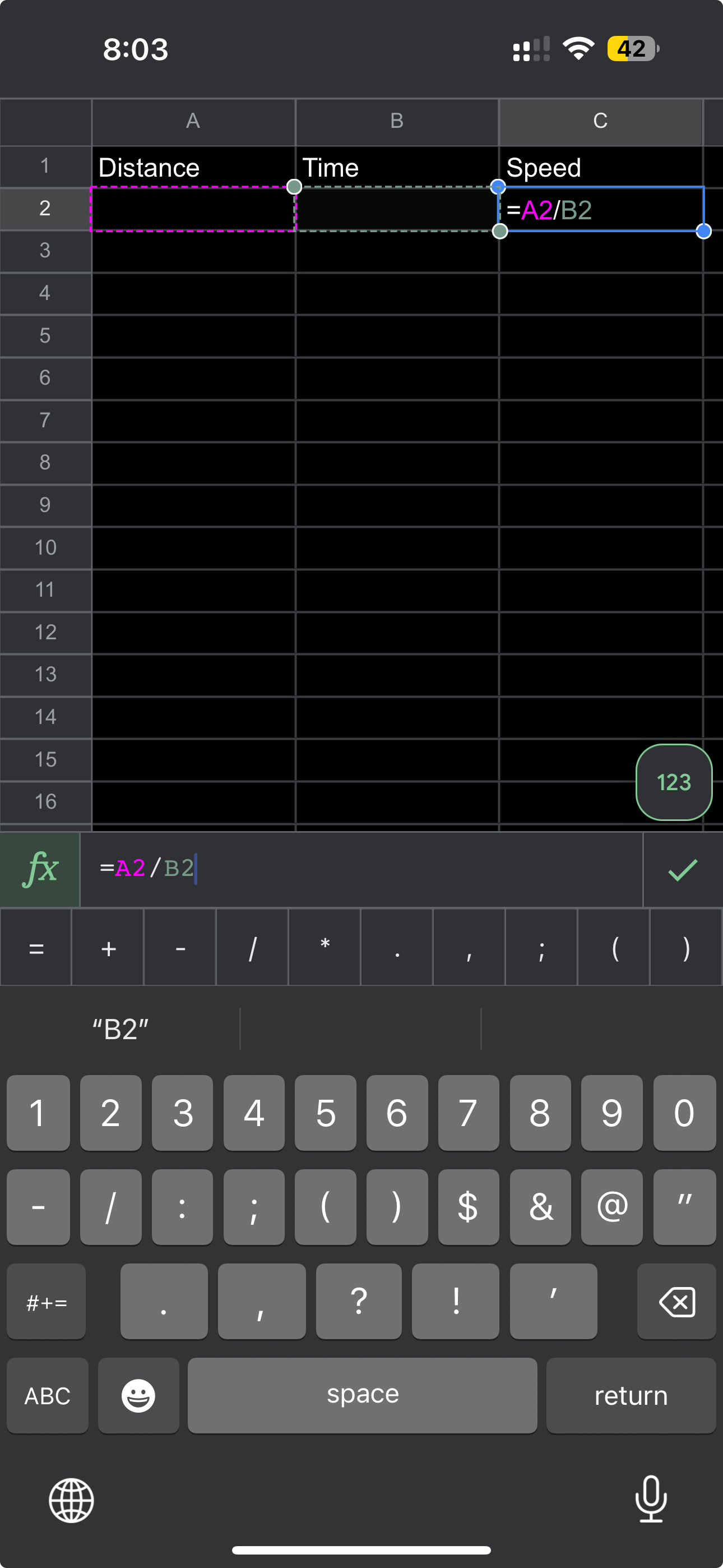Insert an opening parenthesis from the formula shortcut row
This screenshot has height=1568, width=723.
pyautogui.click(x=614, y=947)
